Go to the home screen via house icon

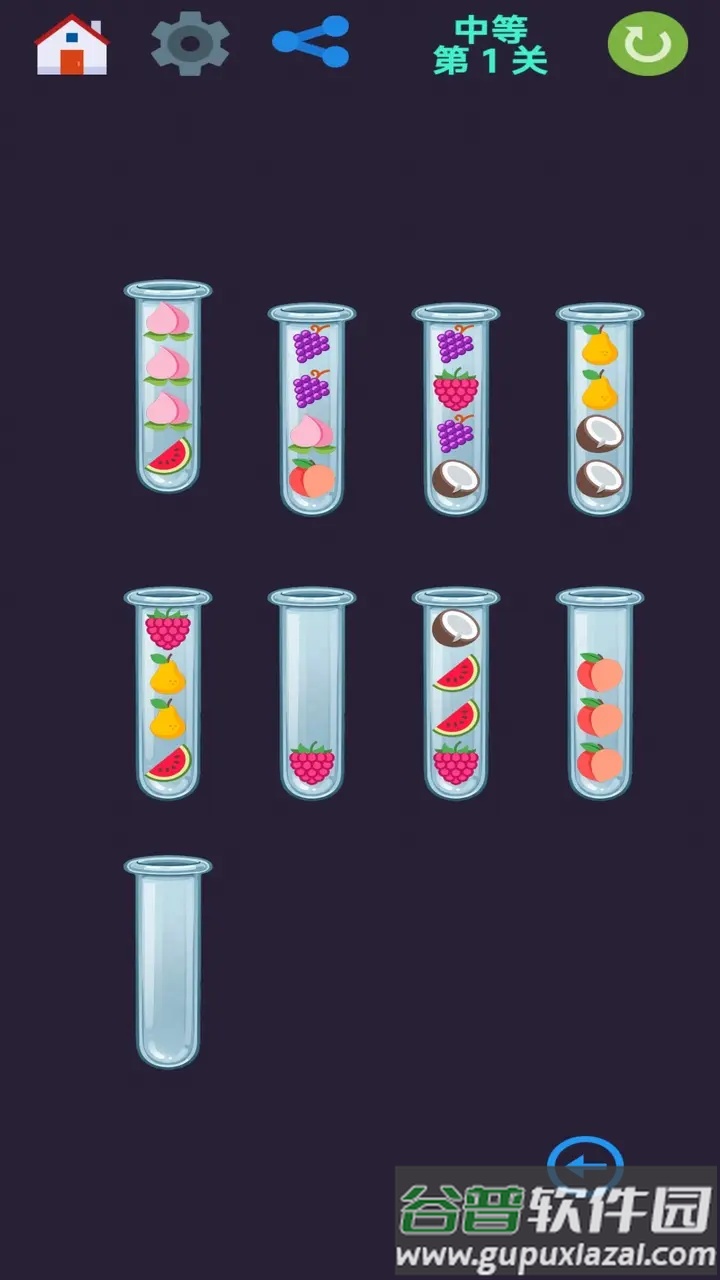point(71,45)
